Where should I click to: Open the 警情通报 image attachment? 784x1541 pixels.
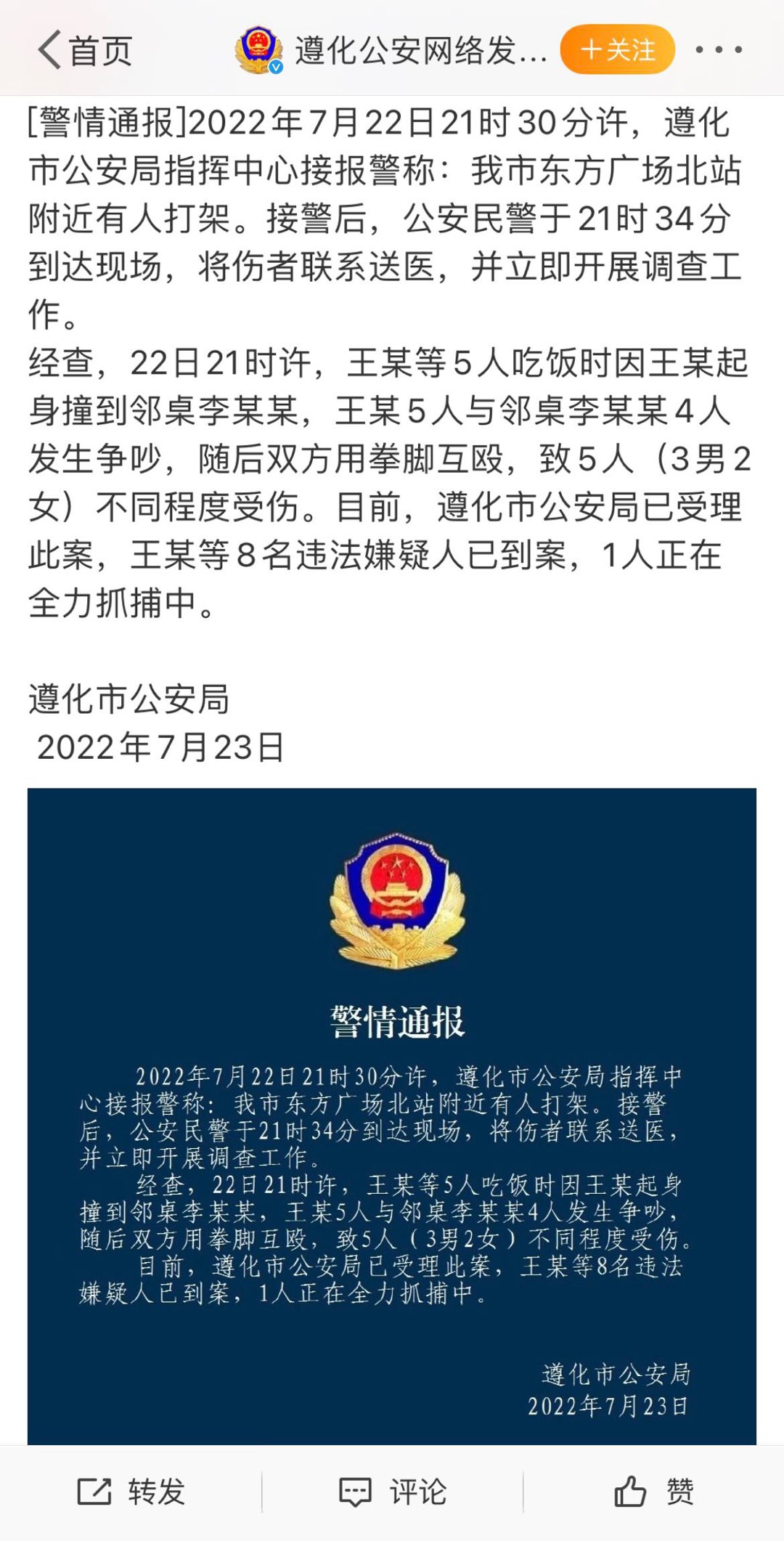[x=392, y=1116]
